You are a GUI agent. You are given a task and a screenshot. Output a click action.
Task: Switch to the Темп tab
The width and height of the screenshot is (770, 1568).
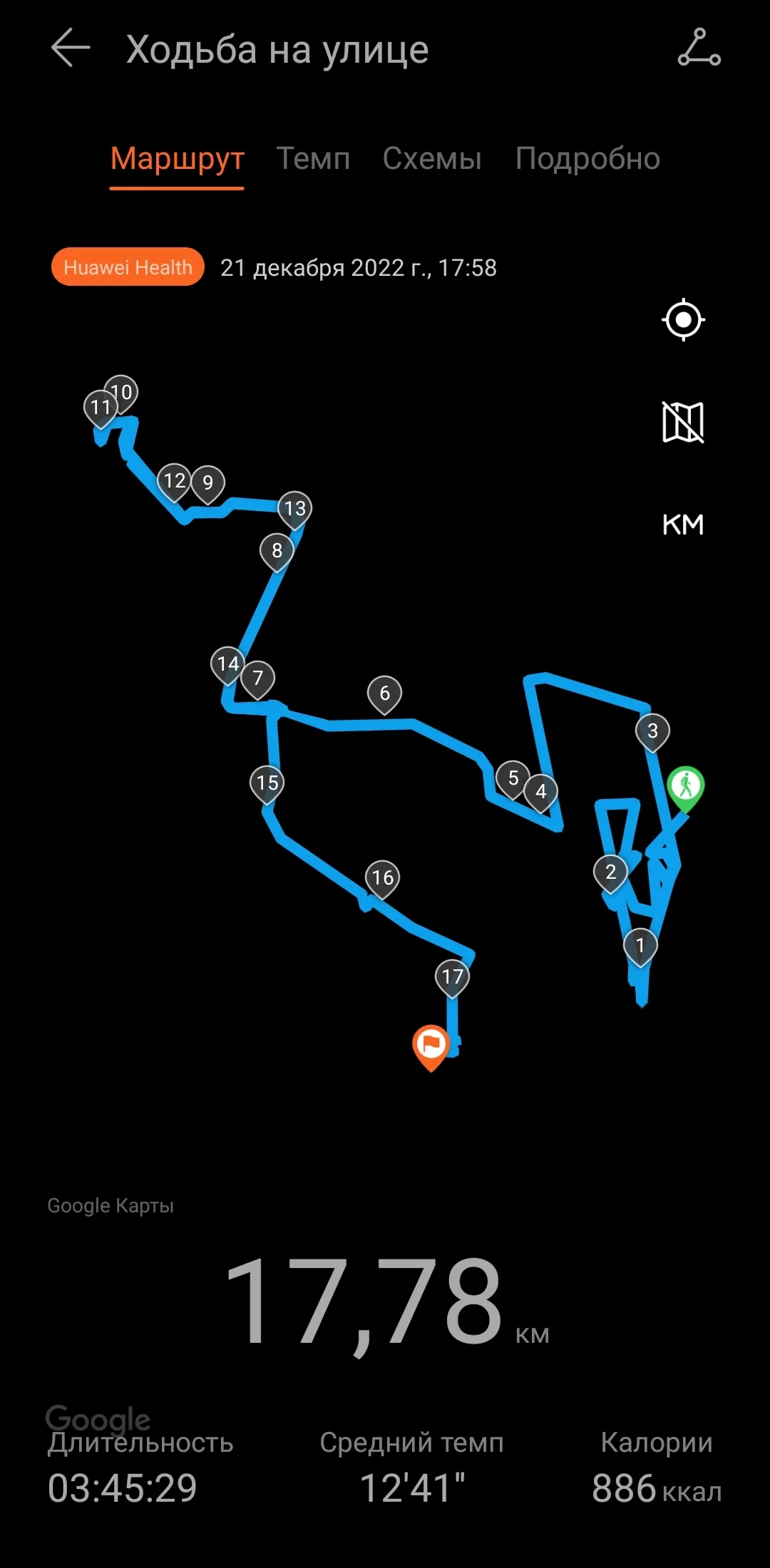click(x=313, y=158)
